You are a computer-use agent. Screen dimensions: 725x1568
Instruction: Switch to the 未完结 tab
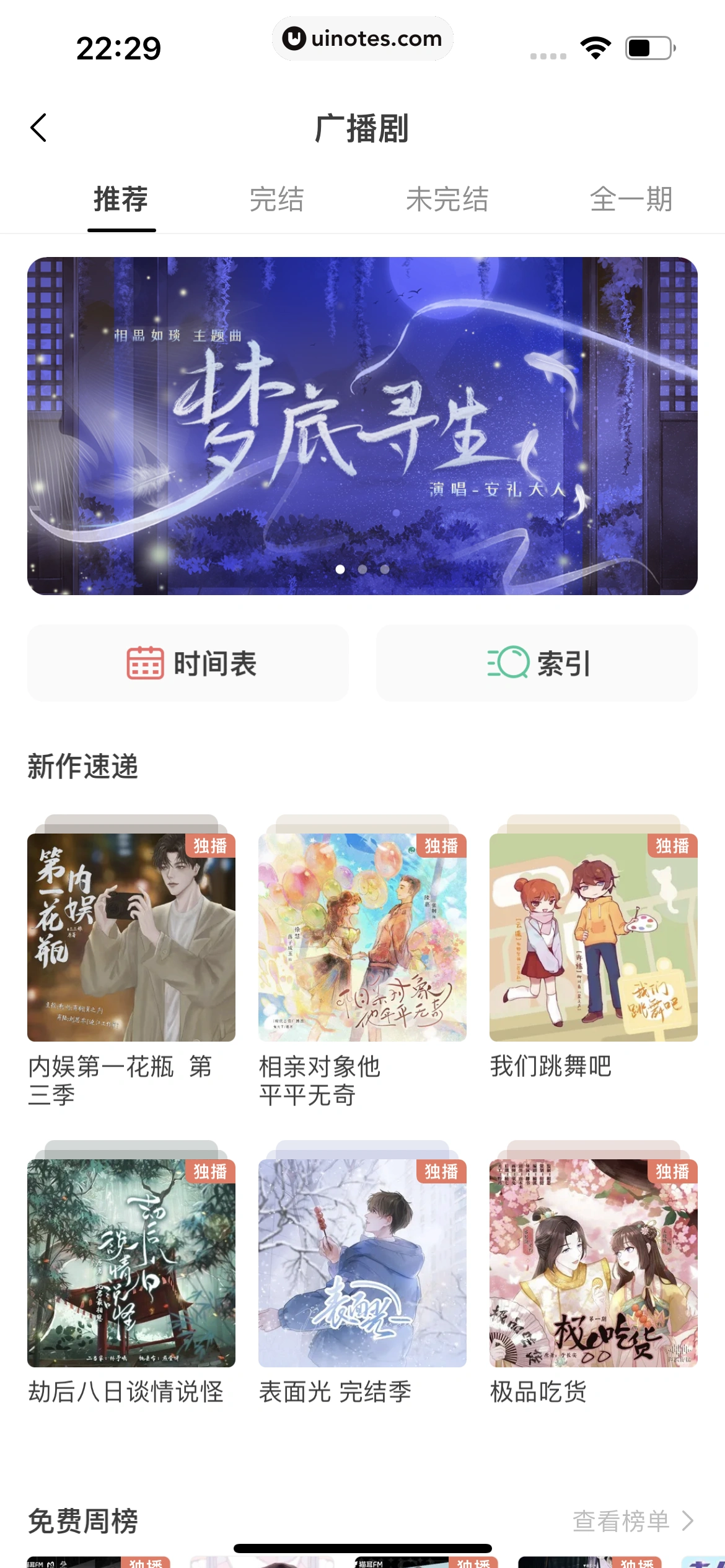[x=447, y=200]
